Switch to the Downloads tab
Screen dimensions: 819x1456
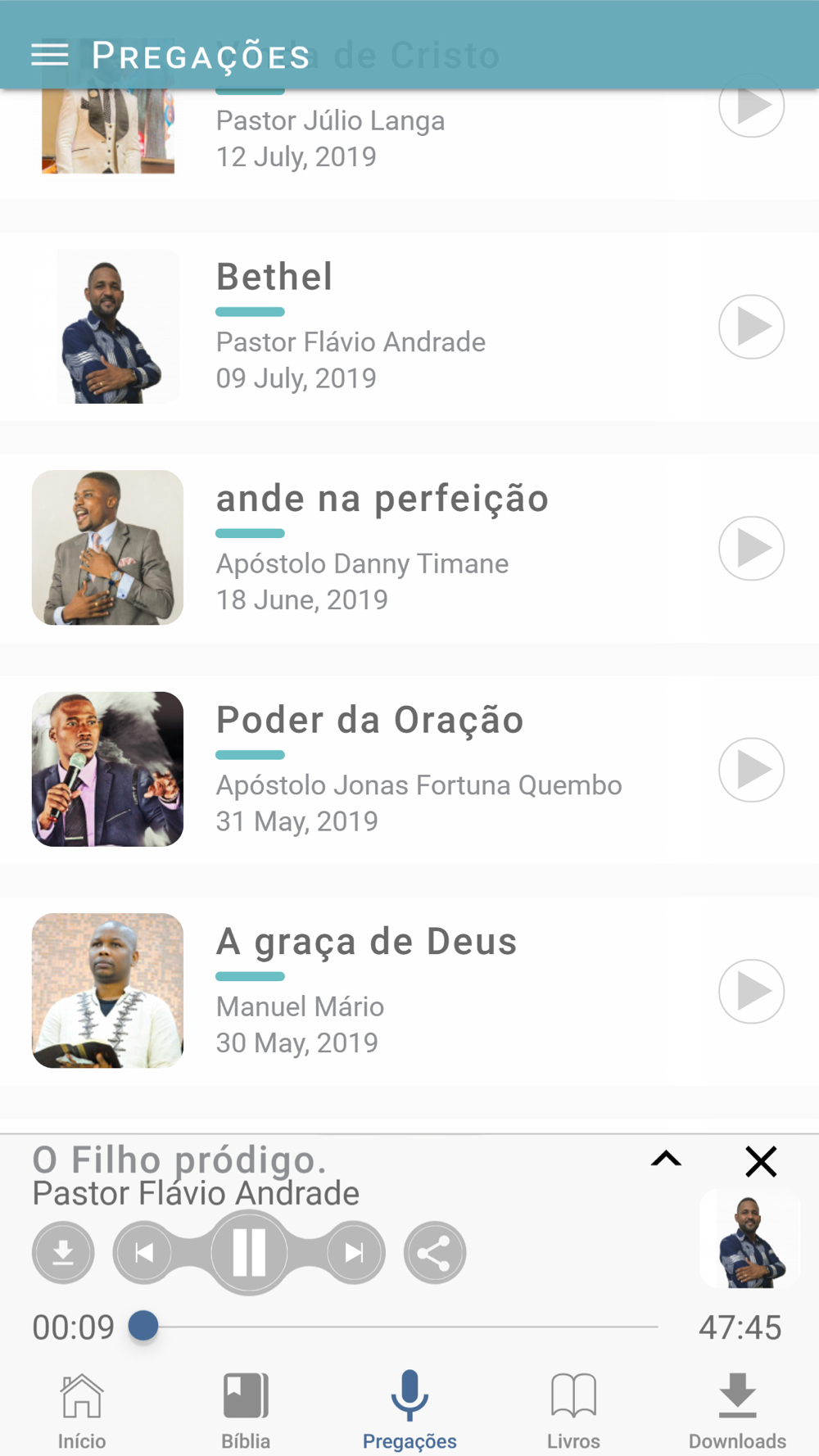(737, 1410)
